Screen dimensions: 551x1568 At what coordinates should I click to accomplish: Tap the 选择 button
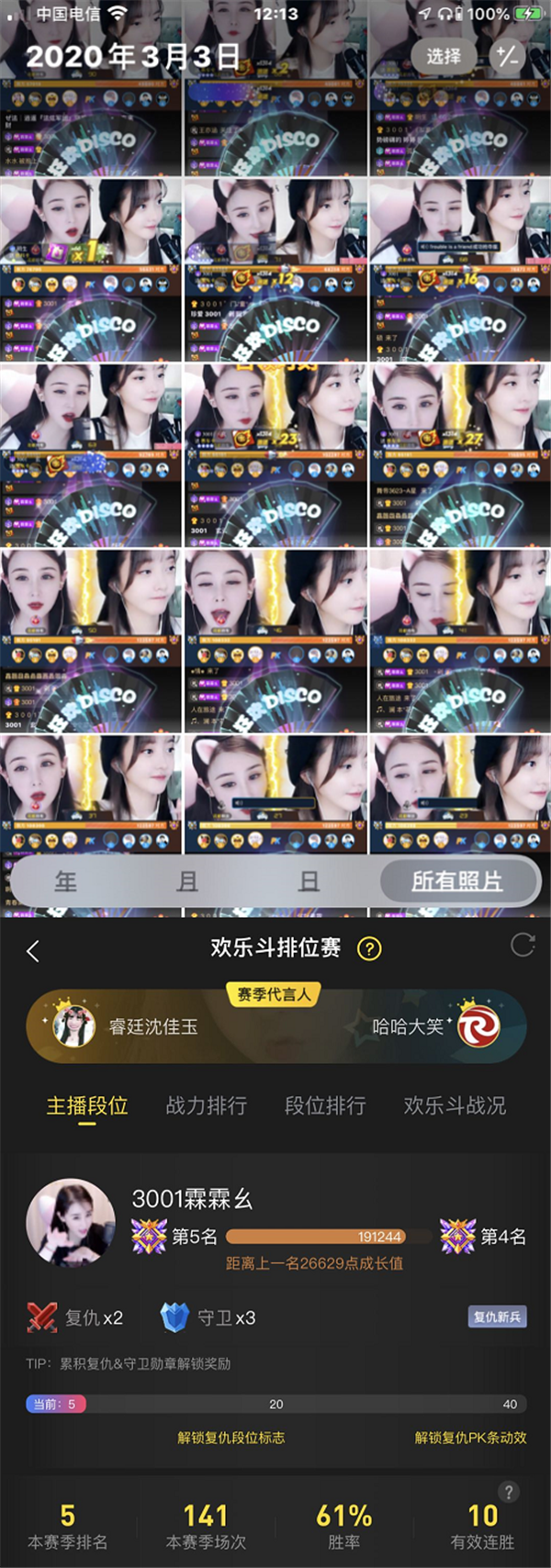(443, 56)
